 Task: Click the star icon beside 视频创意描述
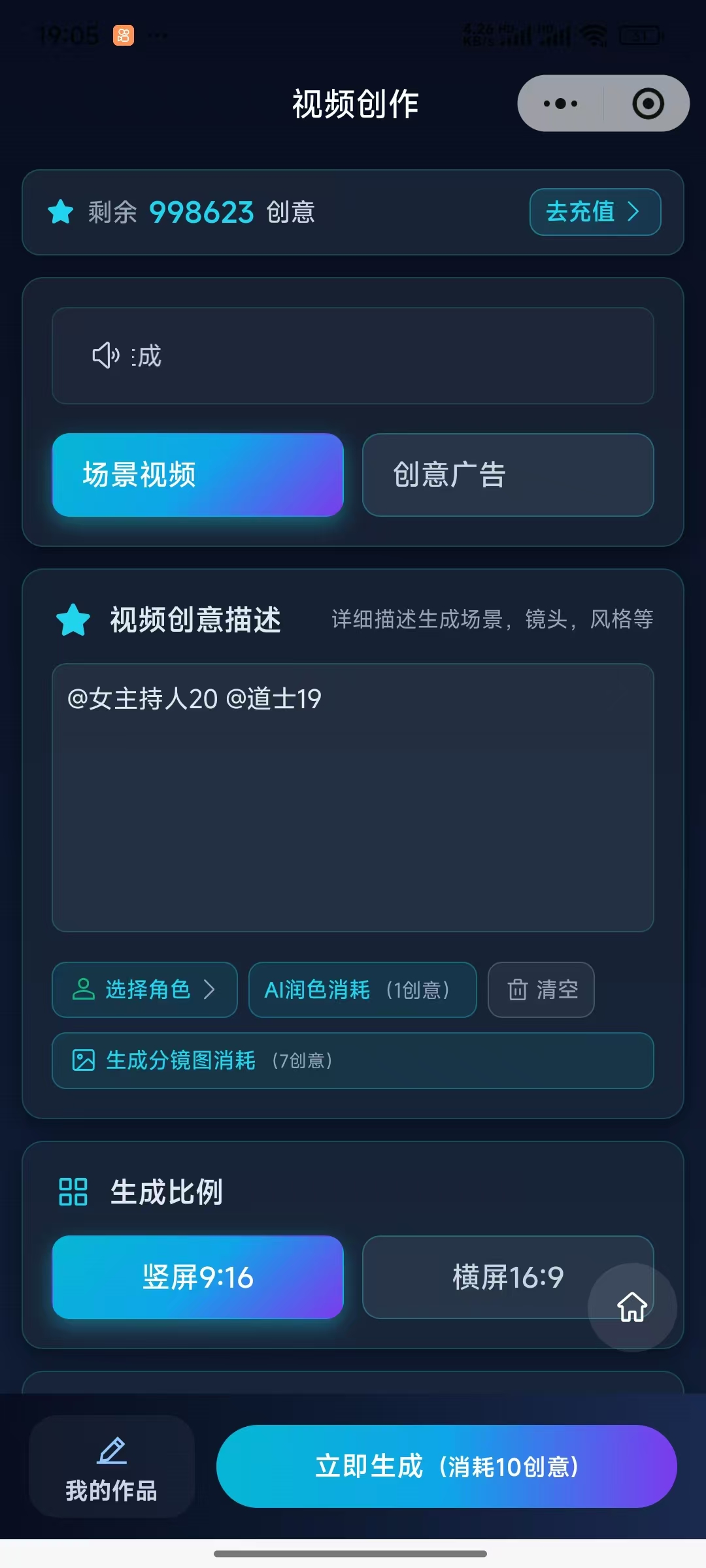(x=74, y=621)
